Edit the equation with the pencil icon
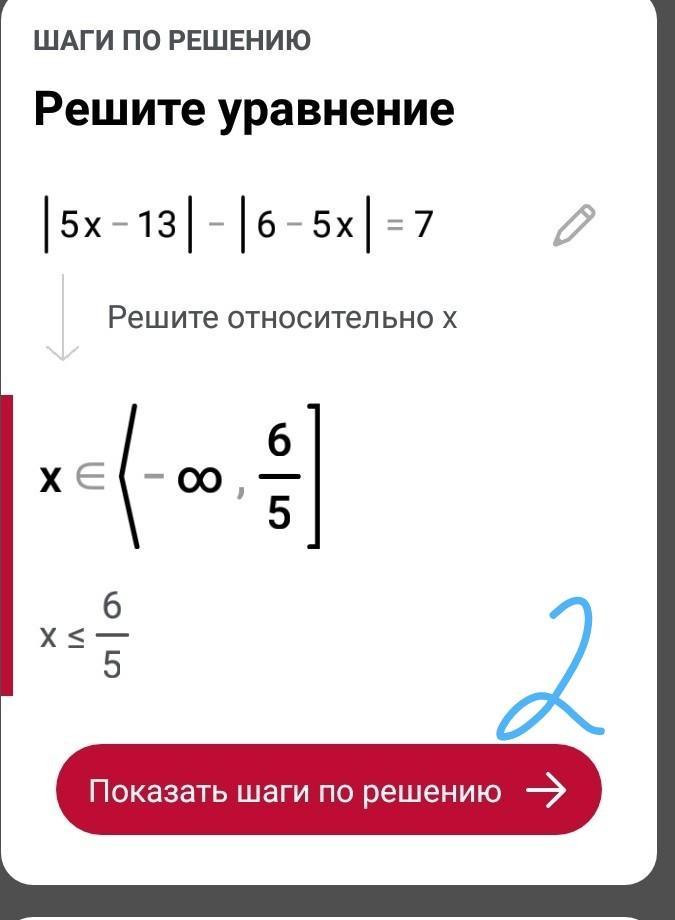 pos(575,225)
